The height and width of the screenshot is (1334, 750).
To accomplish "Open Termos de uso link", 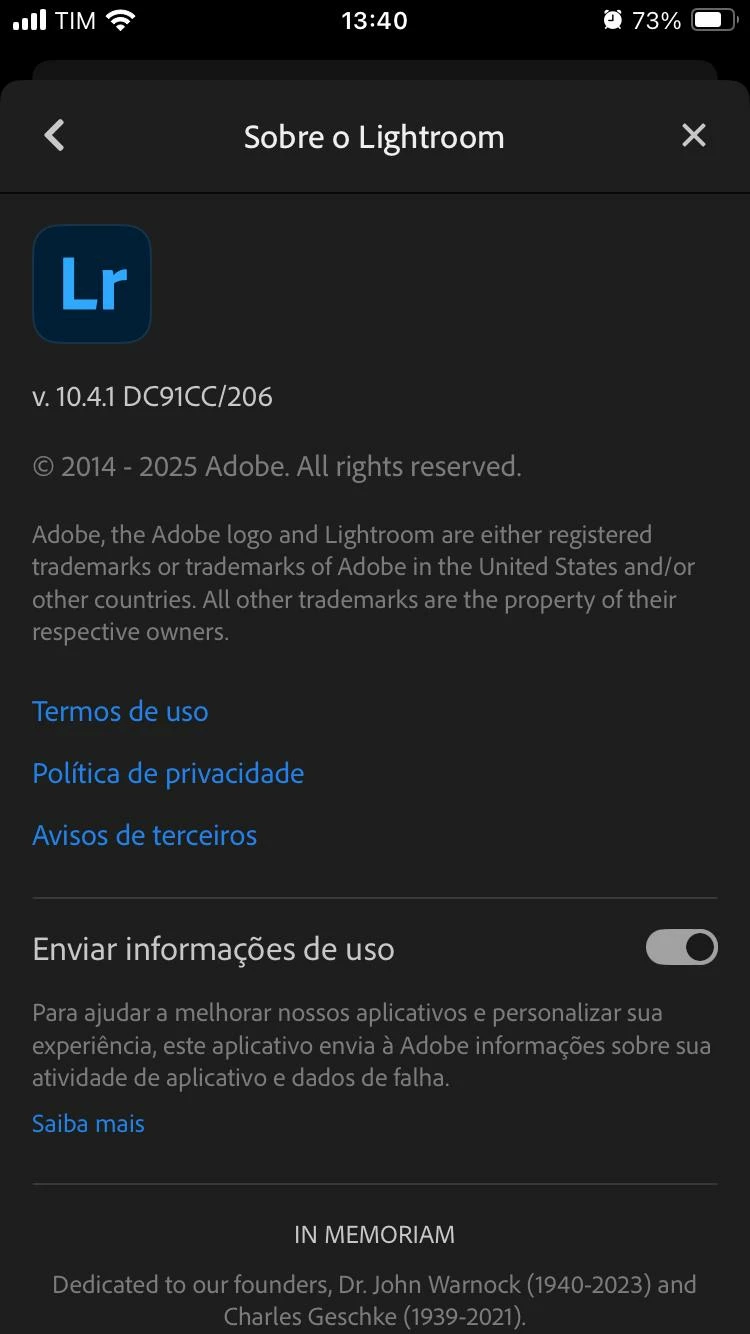I will click(x=120, y=712).
